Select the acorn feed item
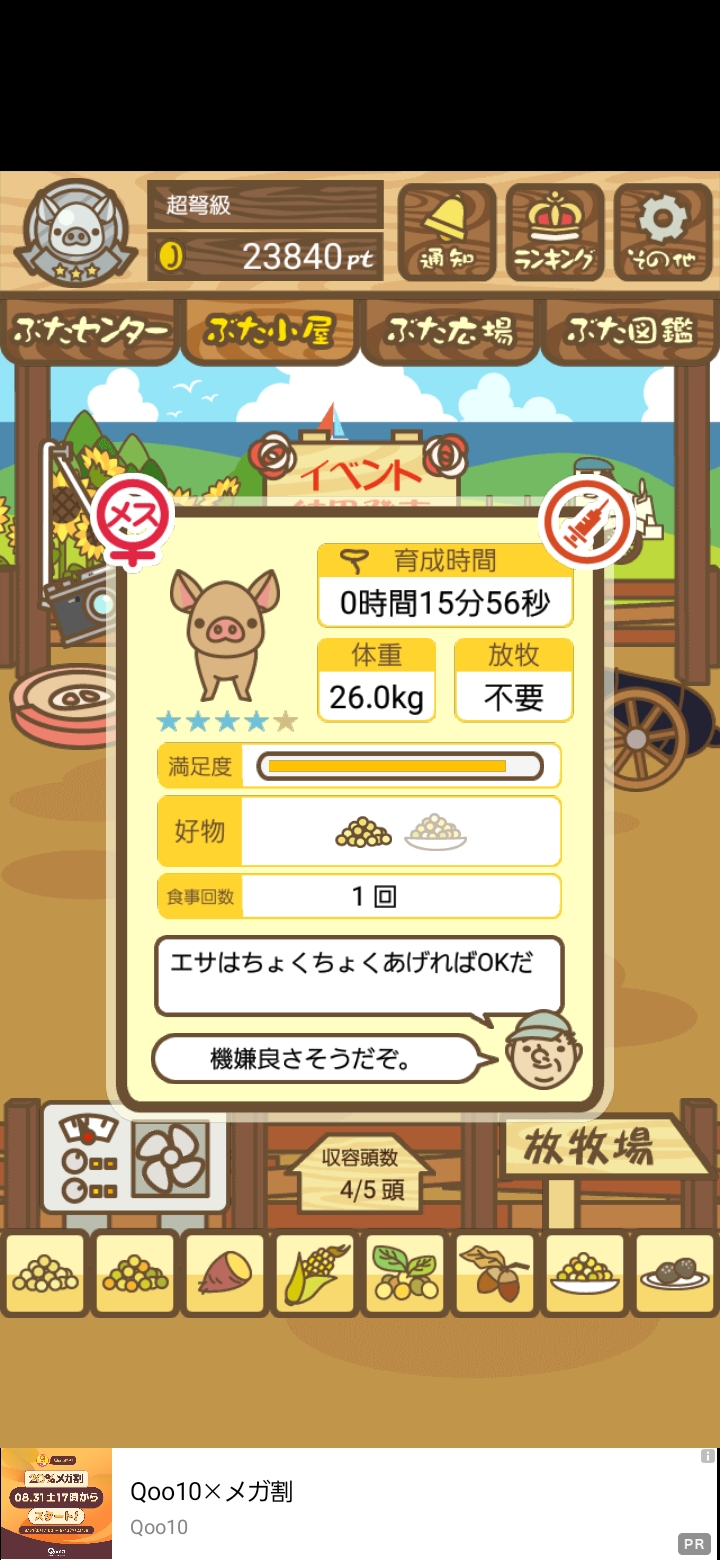 (x=495, y=1273)
